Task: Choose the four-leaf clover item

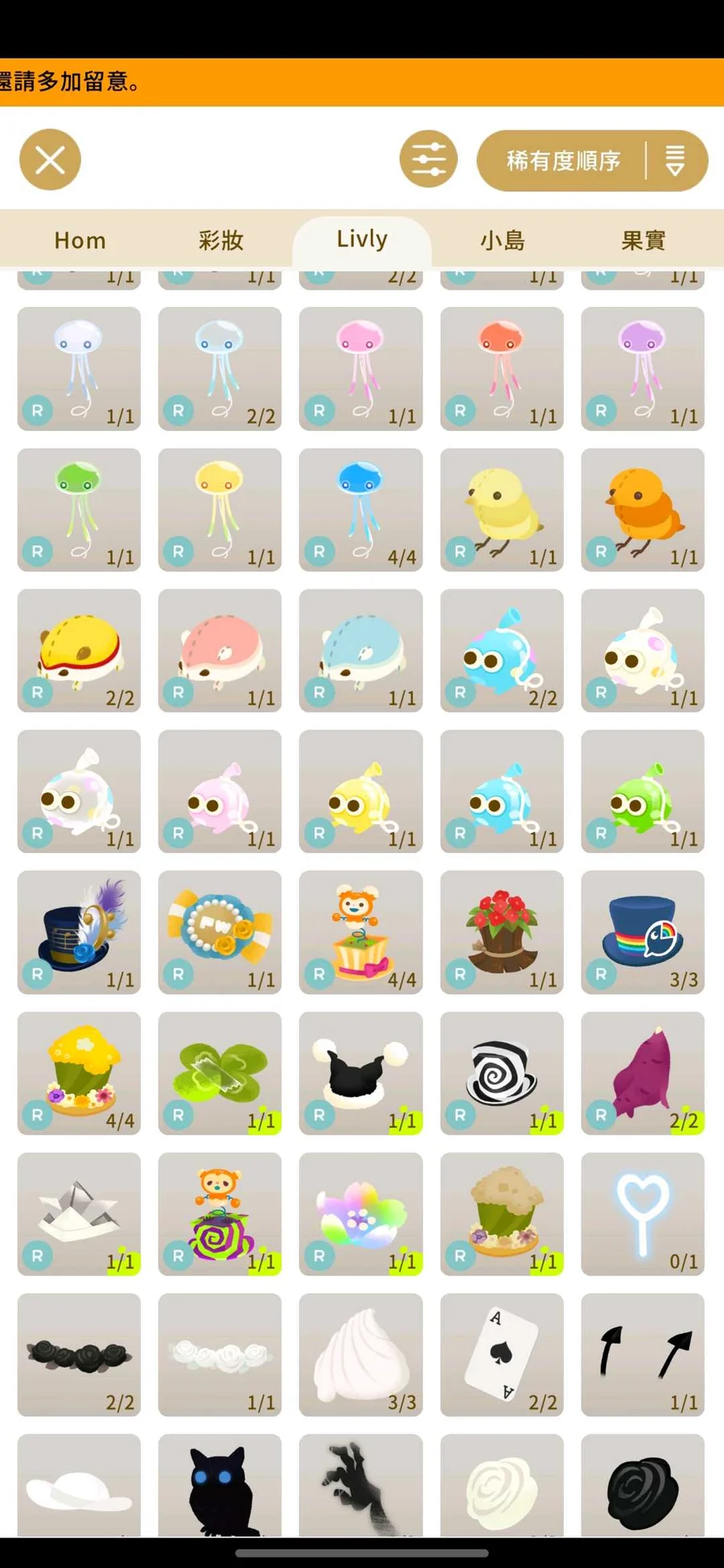Action: 220,1073
